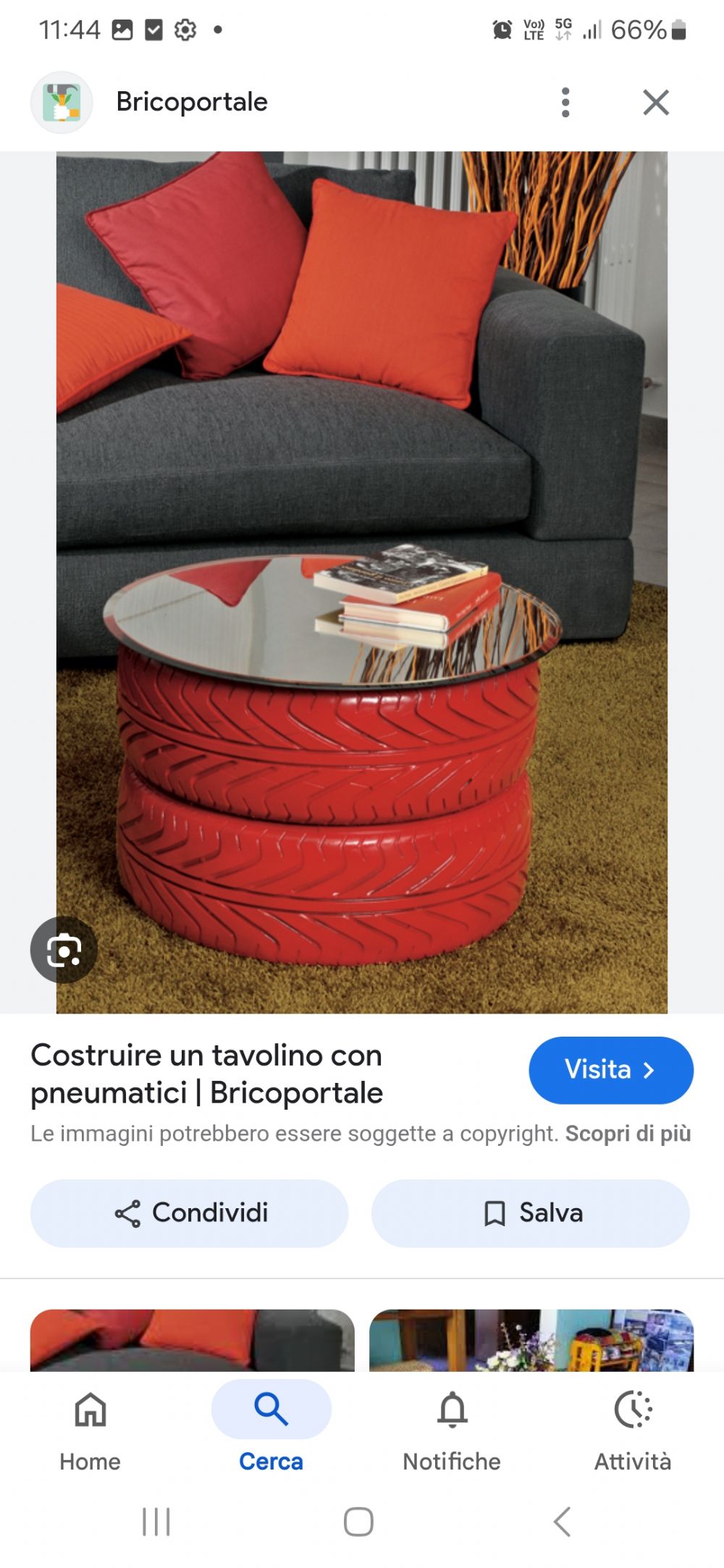Tap the system back button
The width and height of the screenshot is (724, 1568).
[x=563, y=1521]
